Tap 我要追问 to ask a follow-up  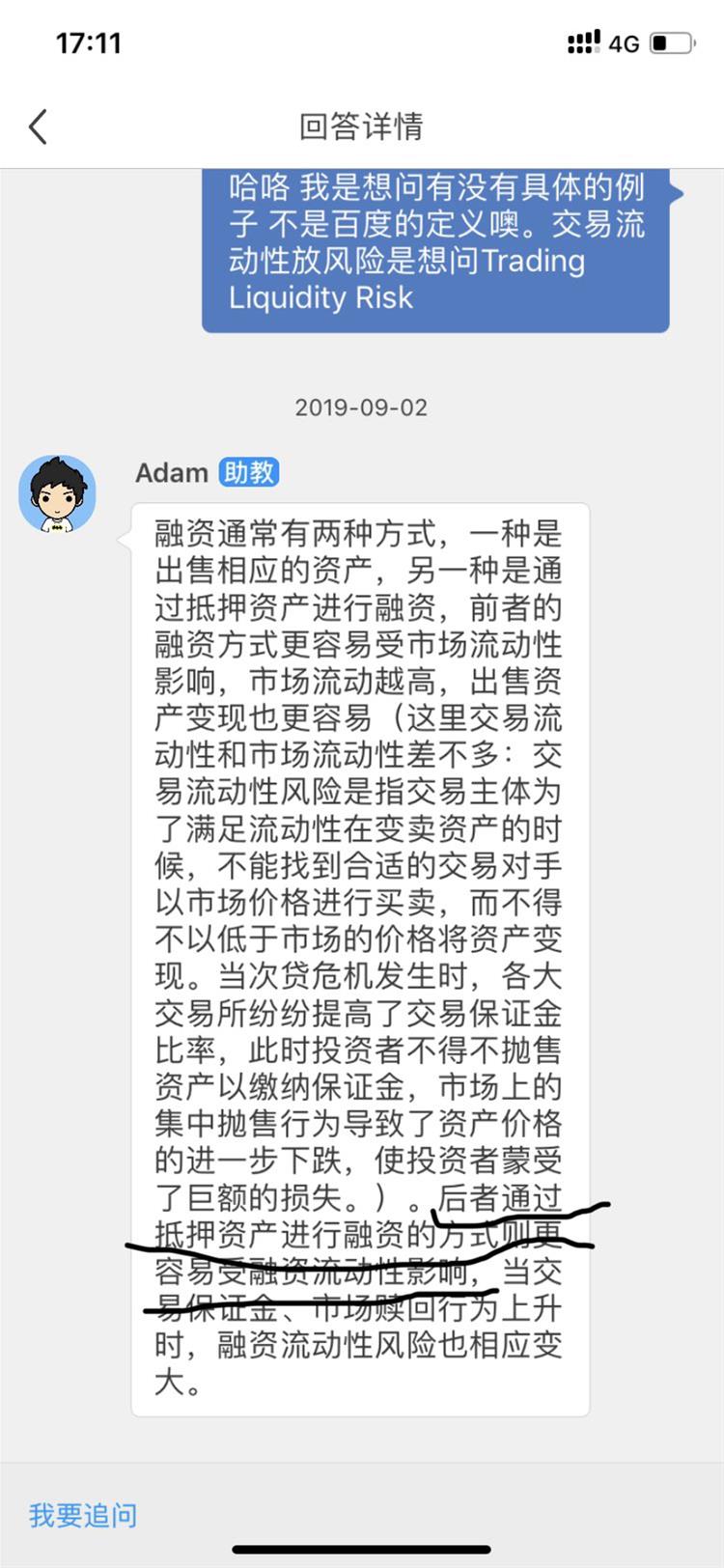click(x=83, y=1514)
